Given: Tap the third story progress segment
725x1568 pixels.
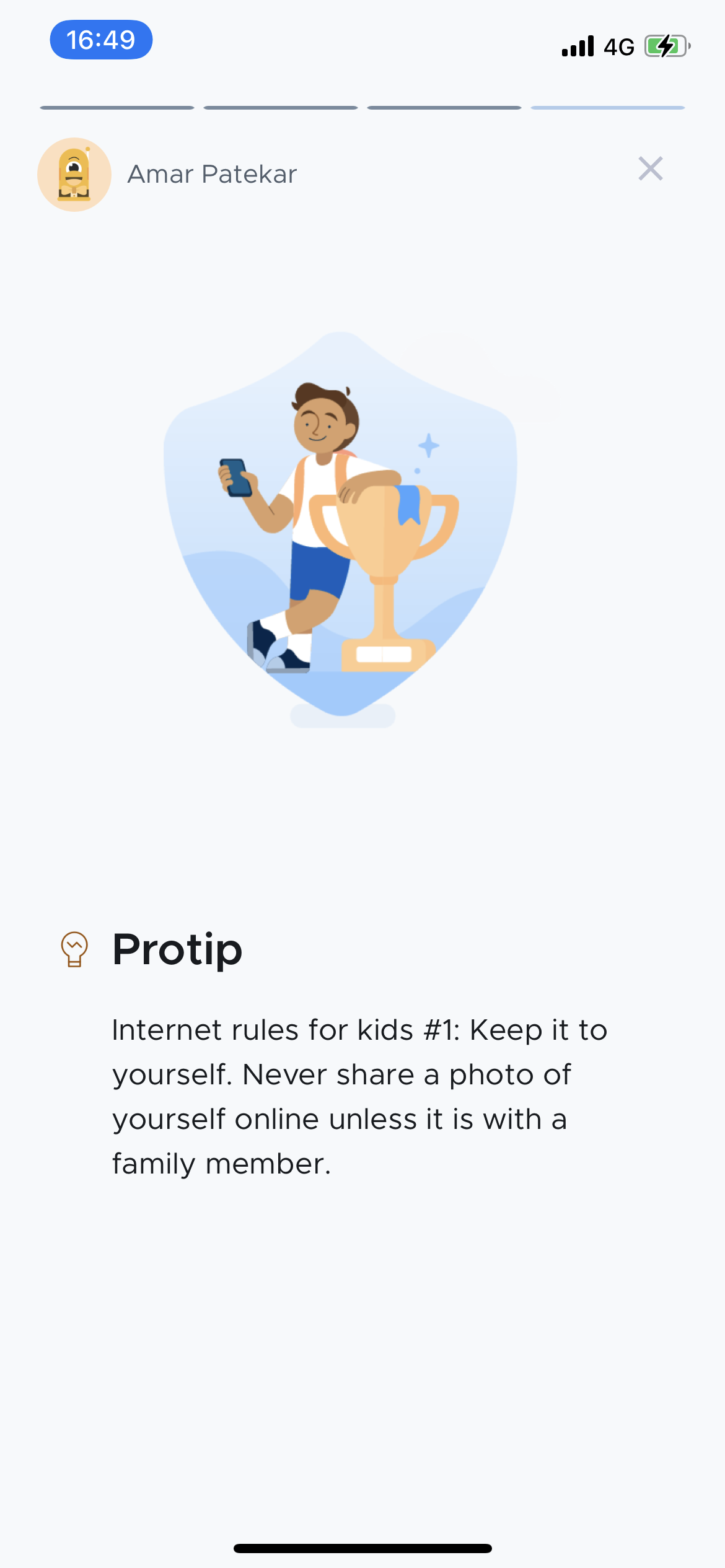Looking at the screenshot, I should (x=444, y=107).
